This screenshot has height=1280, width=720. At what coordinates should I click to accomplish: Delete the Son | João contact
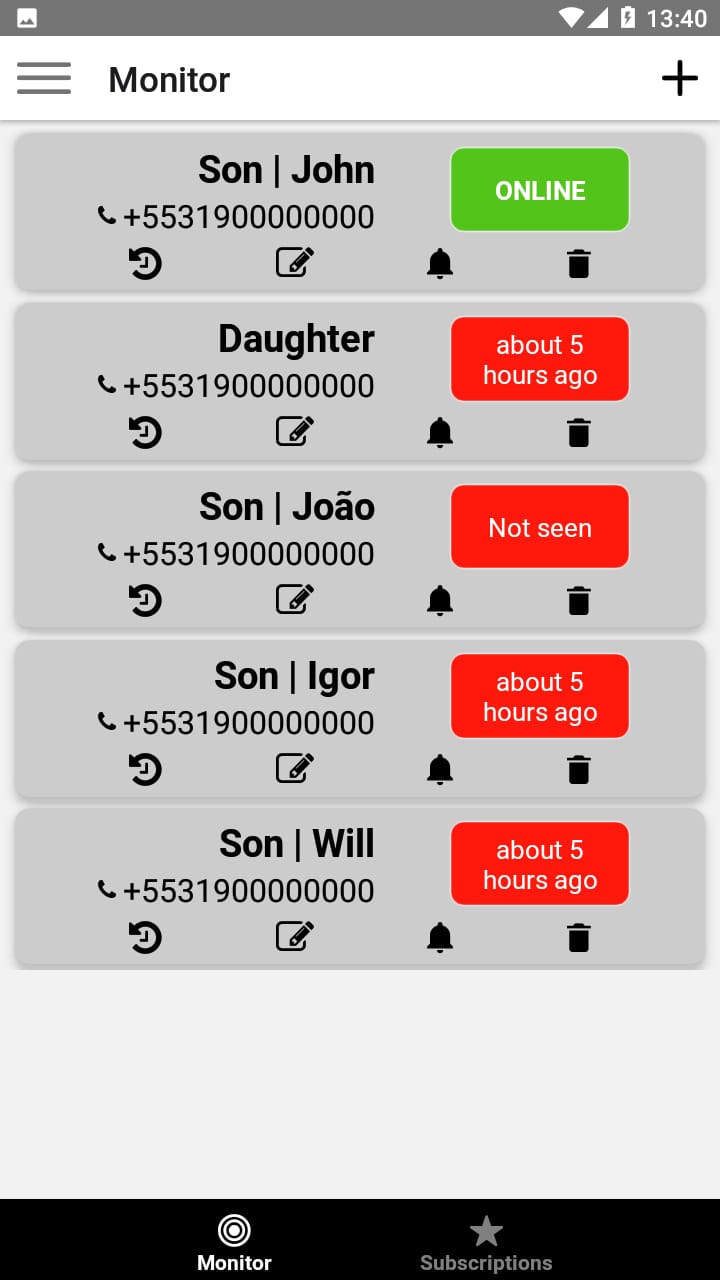point(578,600)
